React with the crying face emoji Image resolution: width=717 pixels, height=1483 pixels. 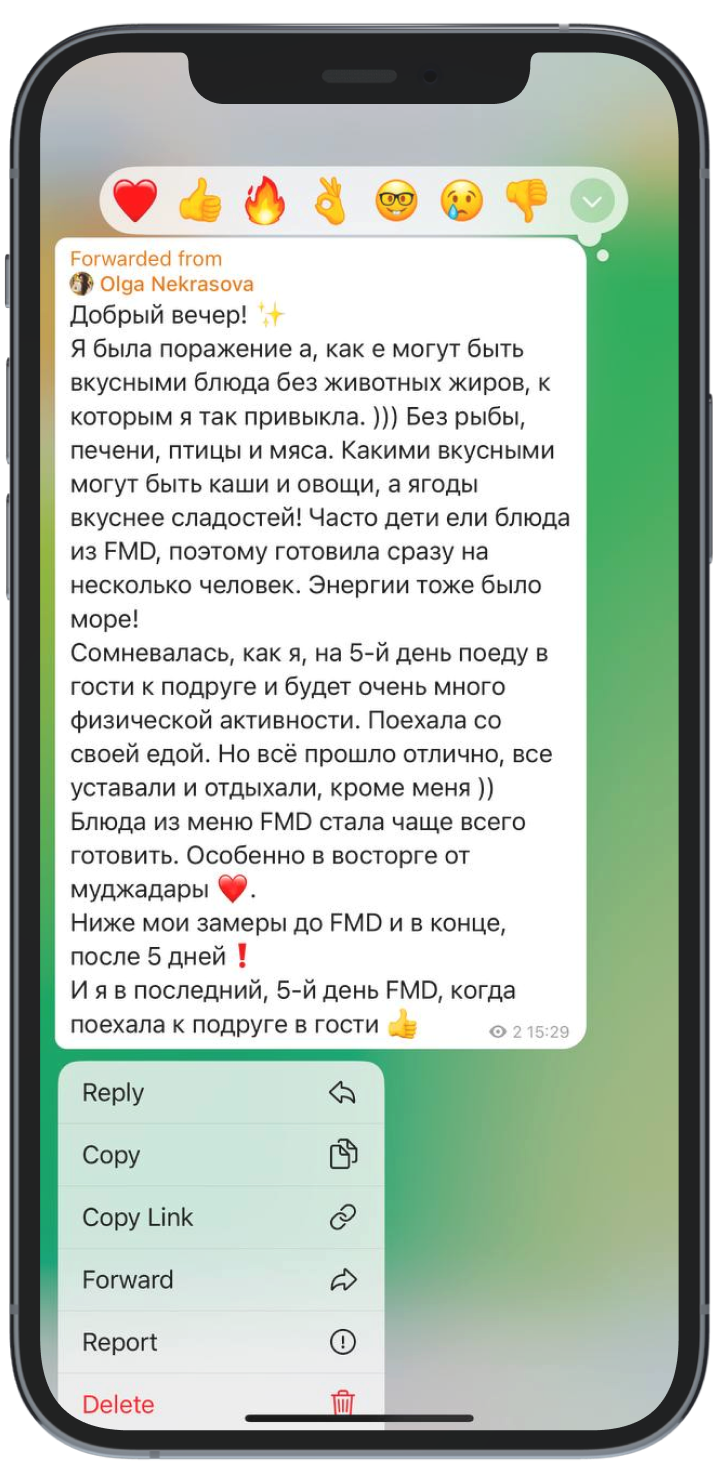click(461, 201)
